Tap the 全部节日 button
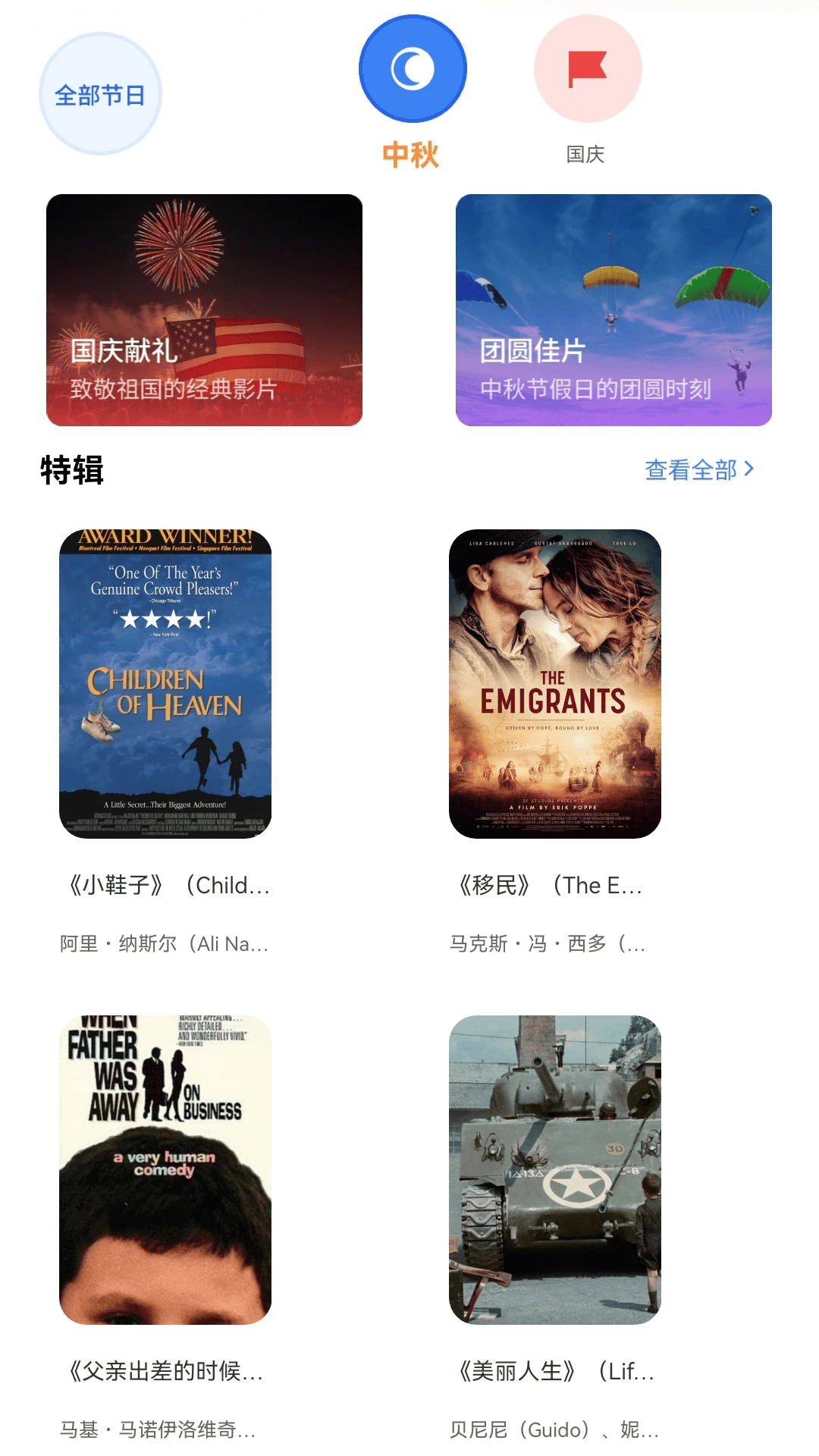Image resolution: width=819 pixels, height=1456 pixels. (x=100, y=95)
